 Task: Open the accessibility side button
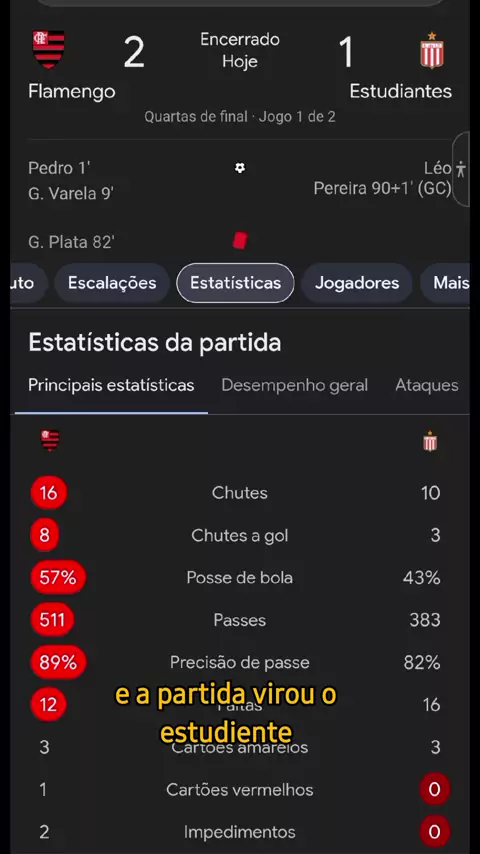[x=461, y=169]
